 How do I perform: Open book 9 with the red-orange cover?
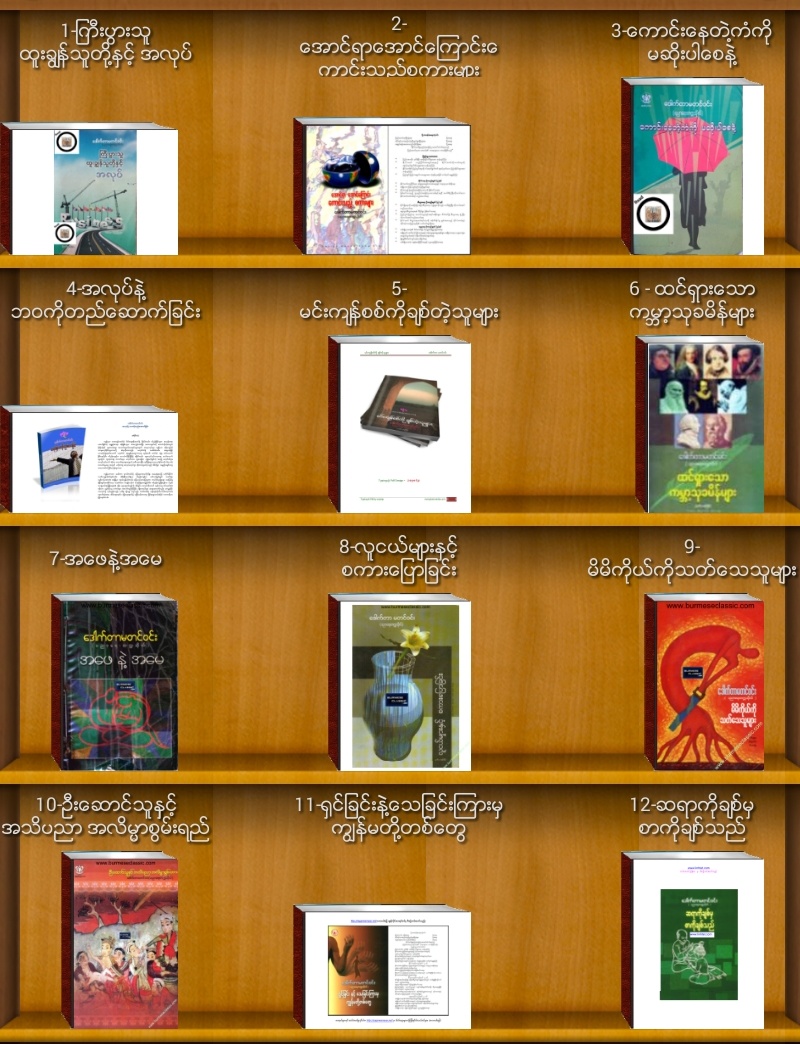[x=705, y=683]
